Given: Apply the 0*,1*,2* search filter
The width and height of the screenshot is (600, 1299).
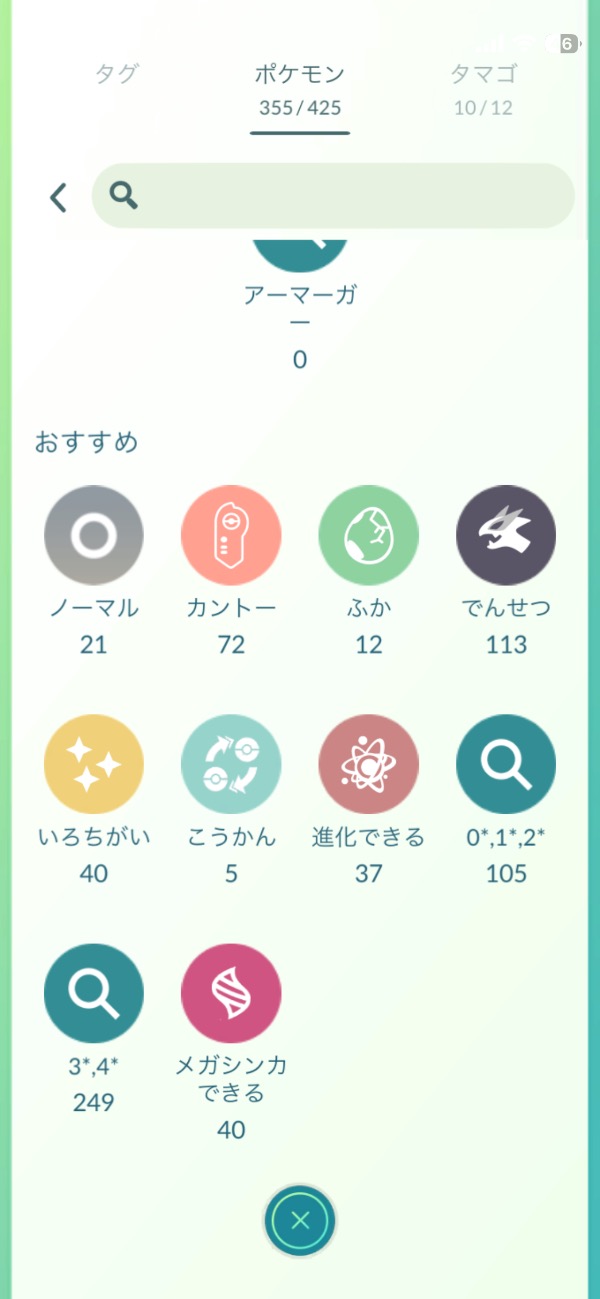Looking at the screenshot, I should (506, 765).
